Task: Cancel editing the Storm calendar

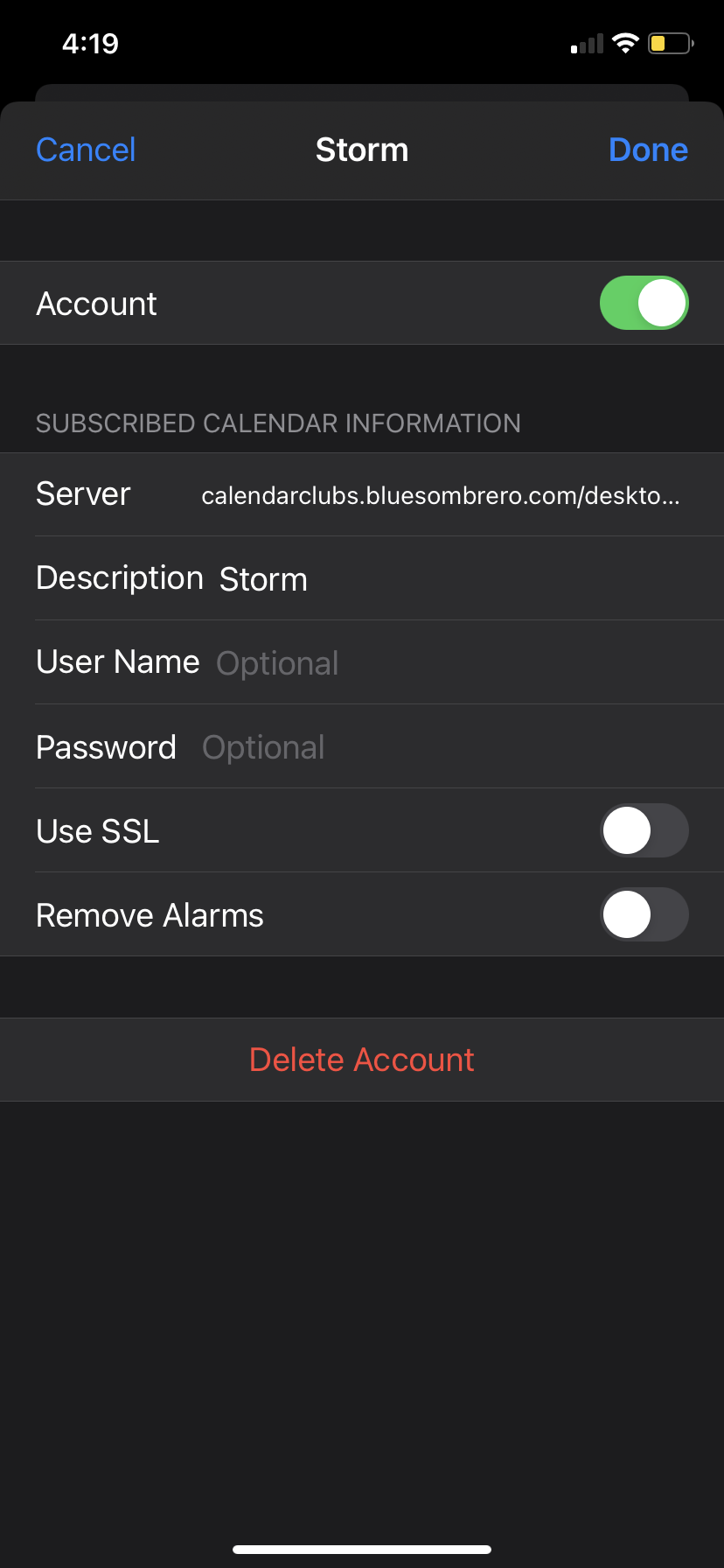Action: (x=86, y=150)
